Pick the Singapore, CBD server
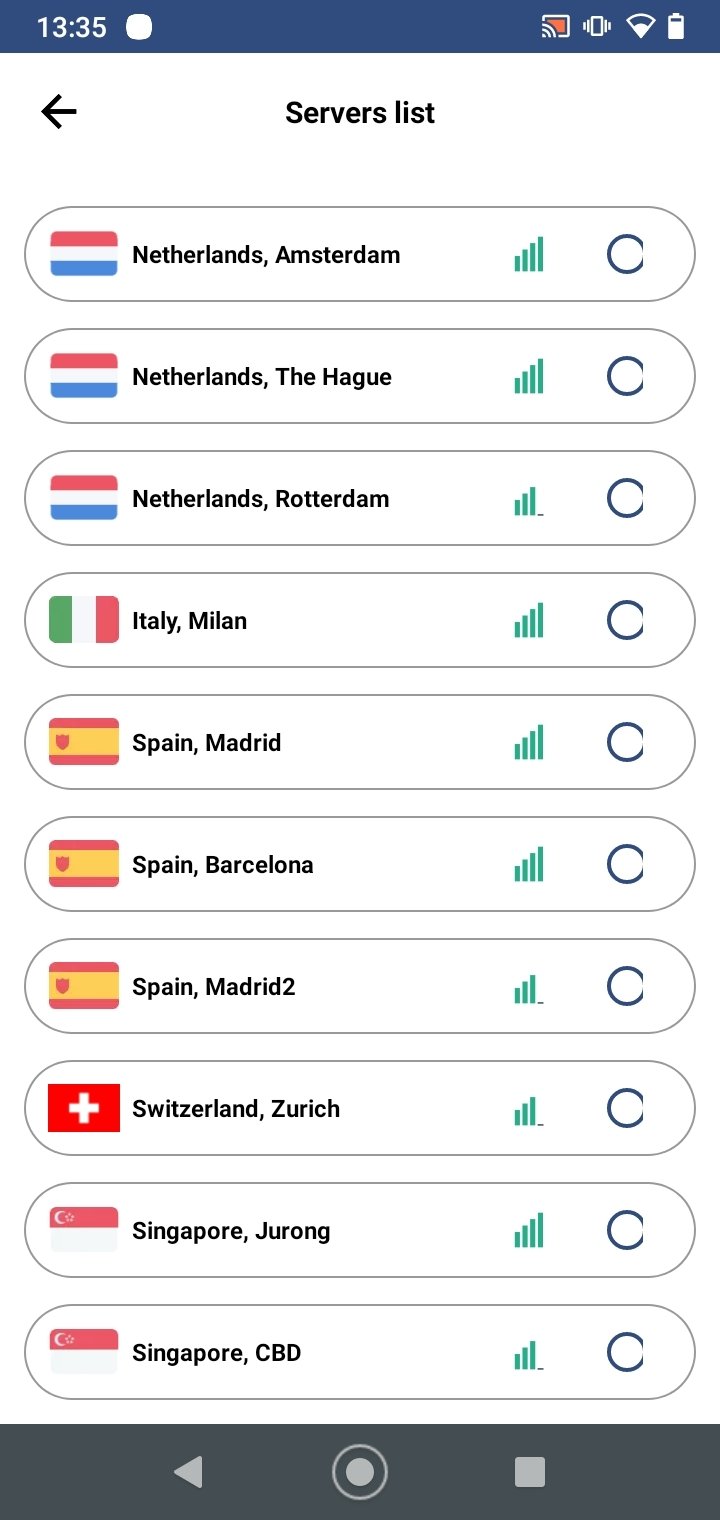Viewport: 720px width, 1520px height. [360, 1352]
